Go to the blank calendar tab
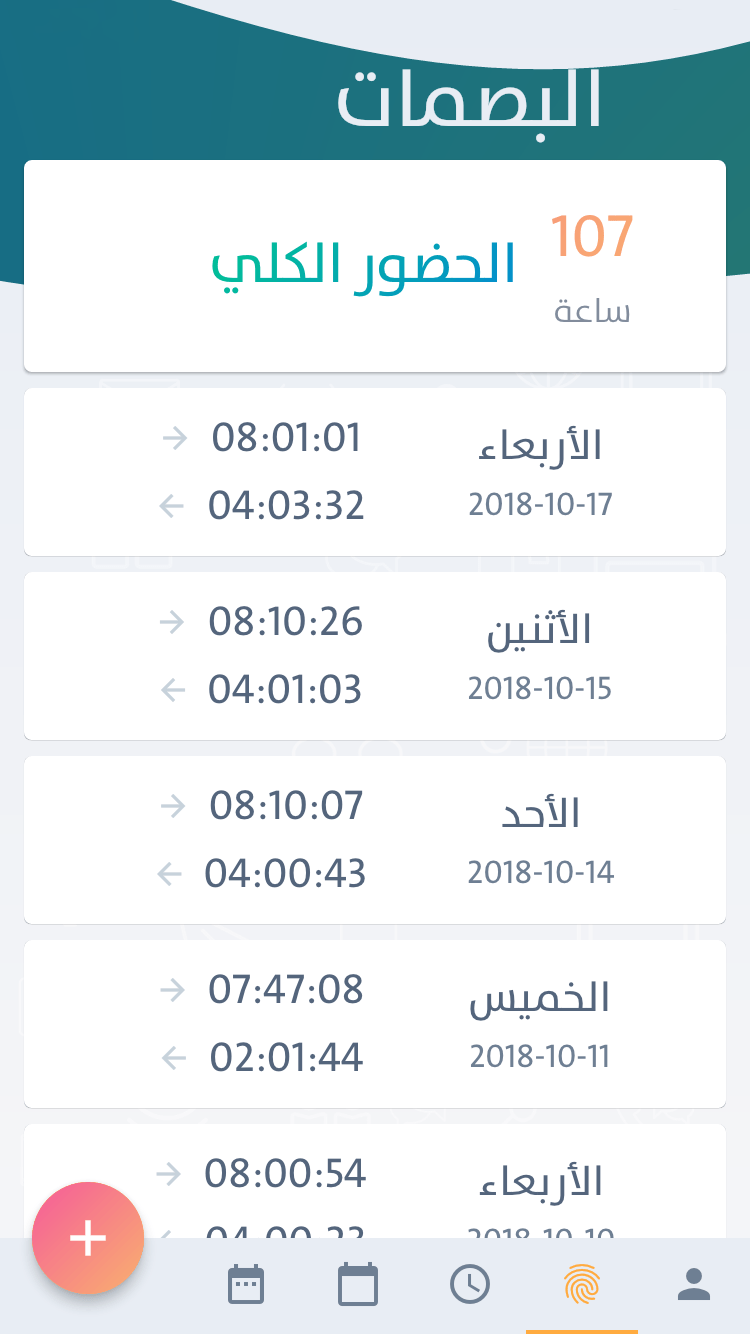Screen dimensions: 750x1334 [358, 1284]
